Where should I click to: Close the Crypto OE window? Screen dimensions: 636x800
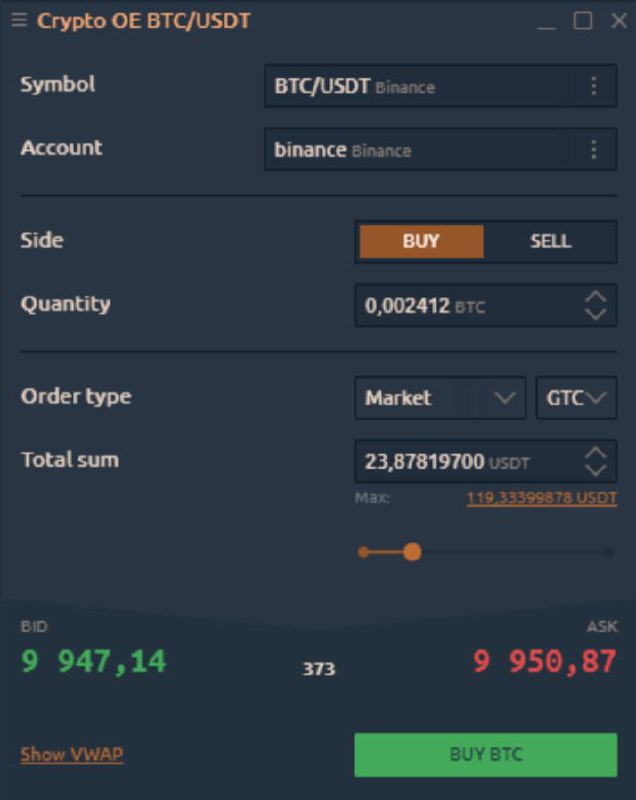point(618,21)
